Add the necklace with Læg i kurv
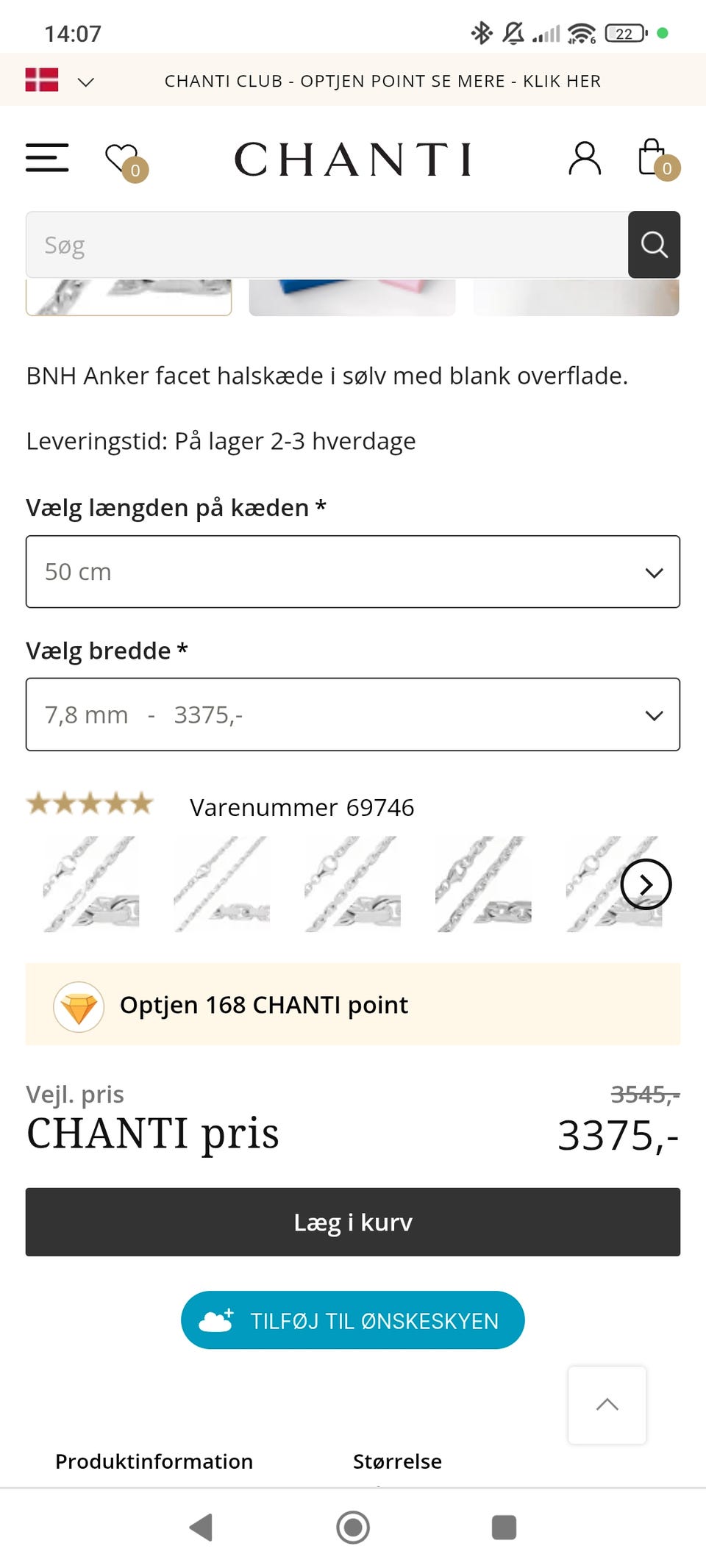This screenshot has height=1568, width=706. (353, 1222)
